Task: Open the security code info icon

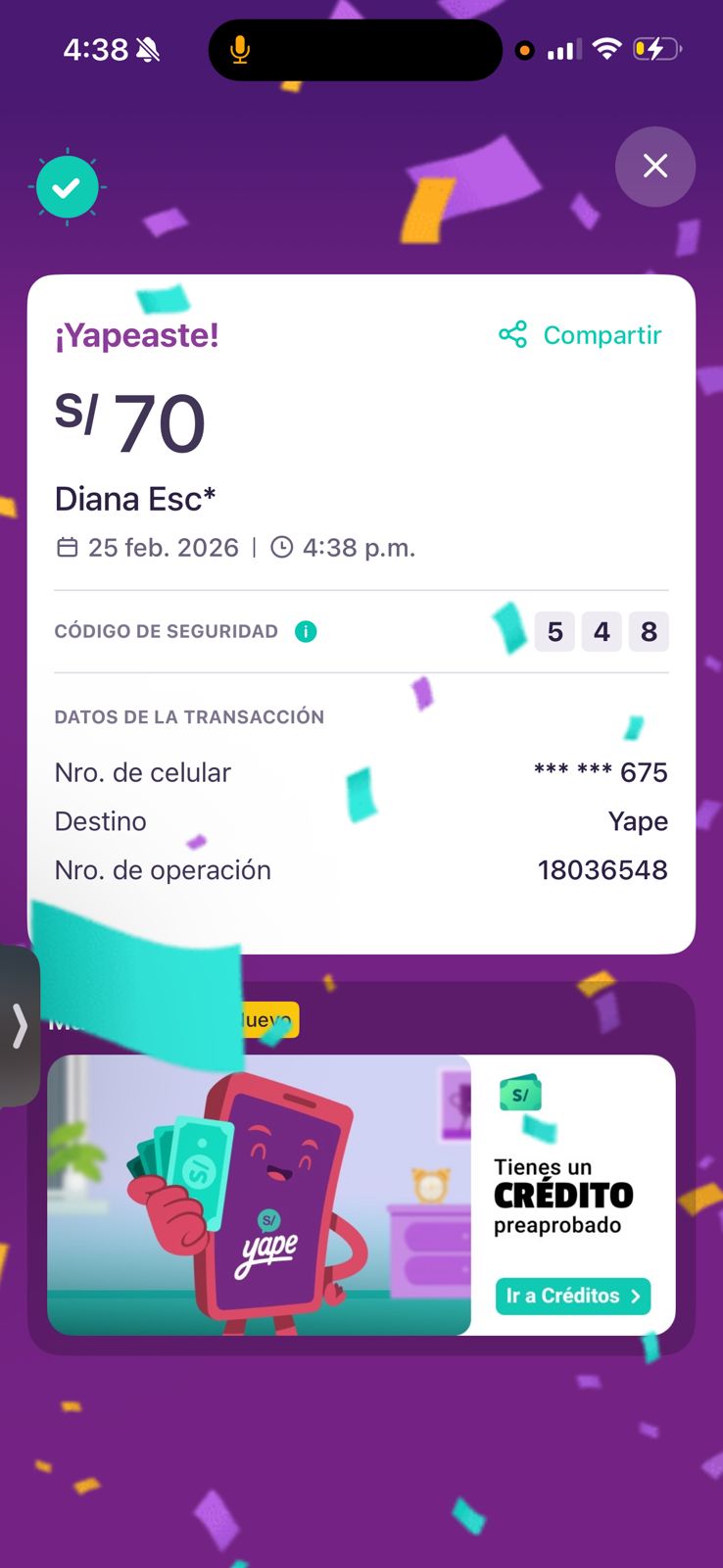Action: [306, 632]
